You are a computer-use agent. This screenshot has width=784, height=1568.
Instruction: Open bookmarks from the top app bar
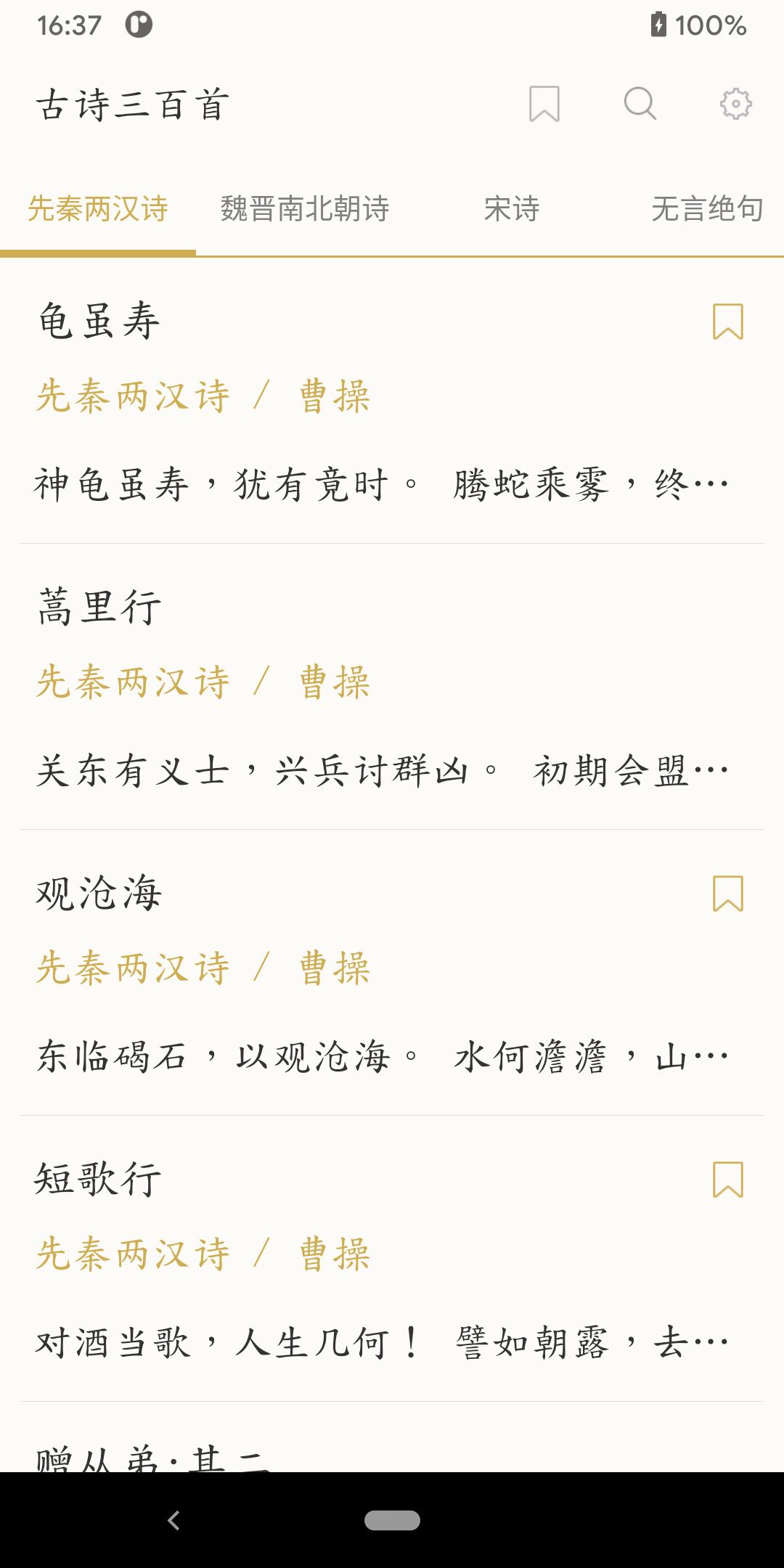pos(544,104)
